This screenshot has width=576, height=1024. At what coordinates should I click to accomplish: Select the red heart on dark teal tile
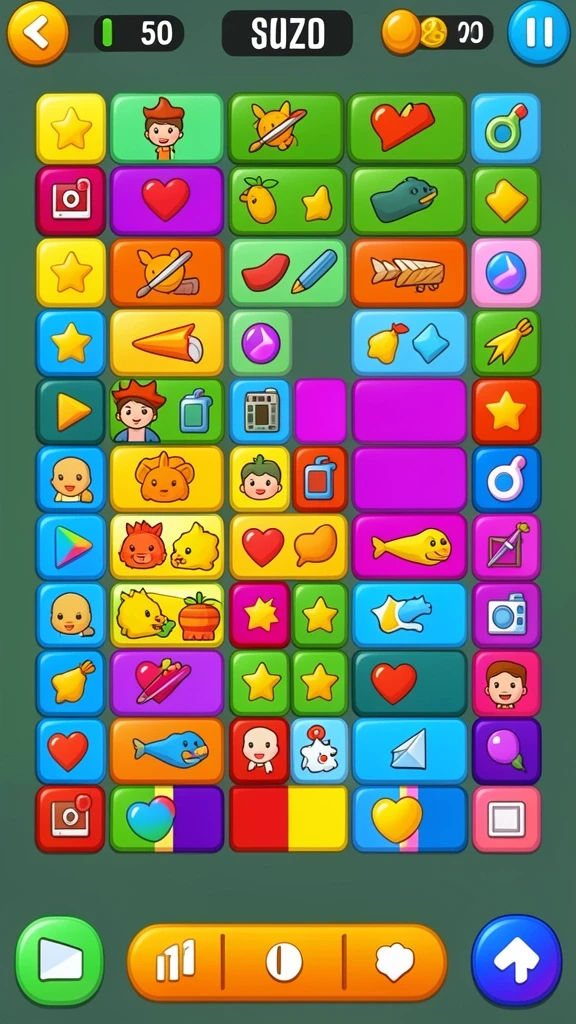pos(409,682)
